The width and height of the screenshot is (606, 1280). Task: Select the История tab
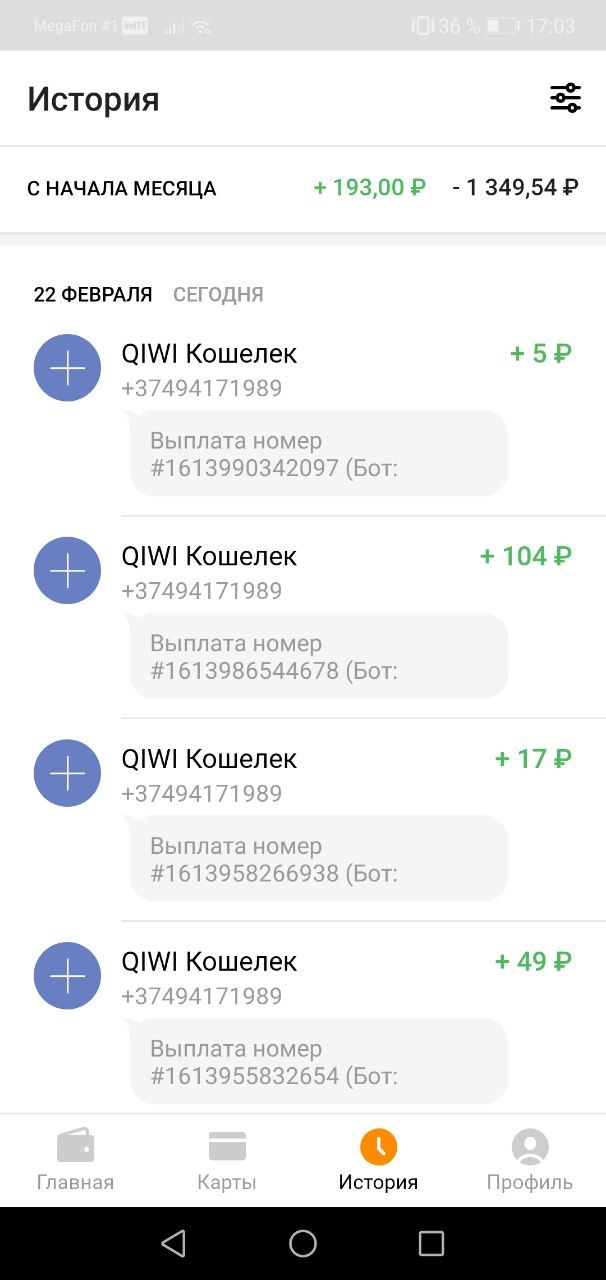pos(378,1160)
